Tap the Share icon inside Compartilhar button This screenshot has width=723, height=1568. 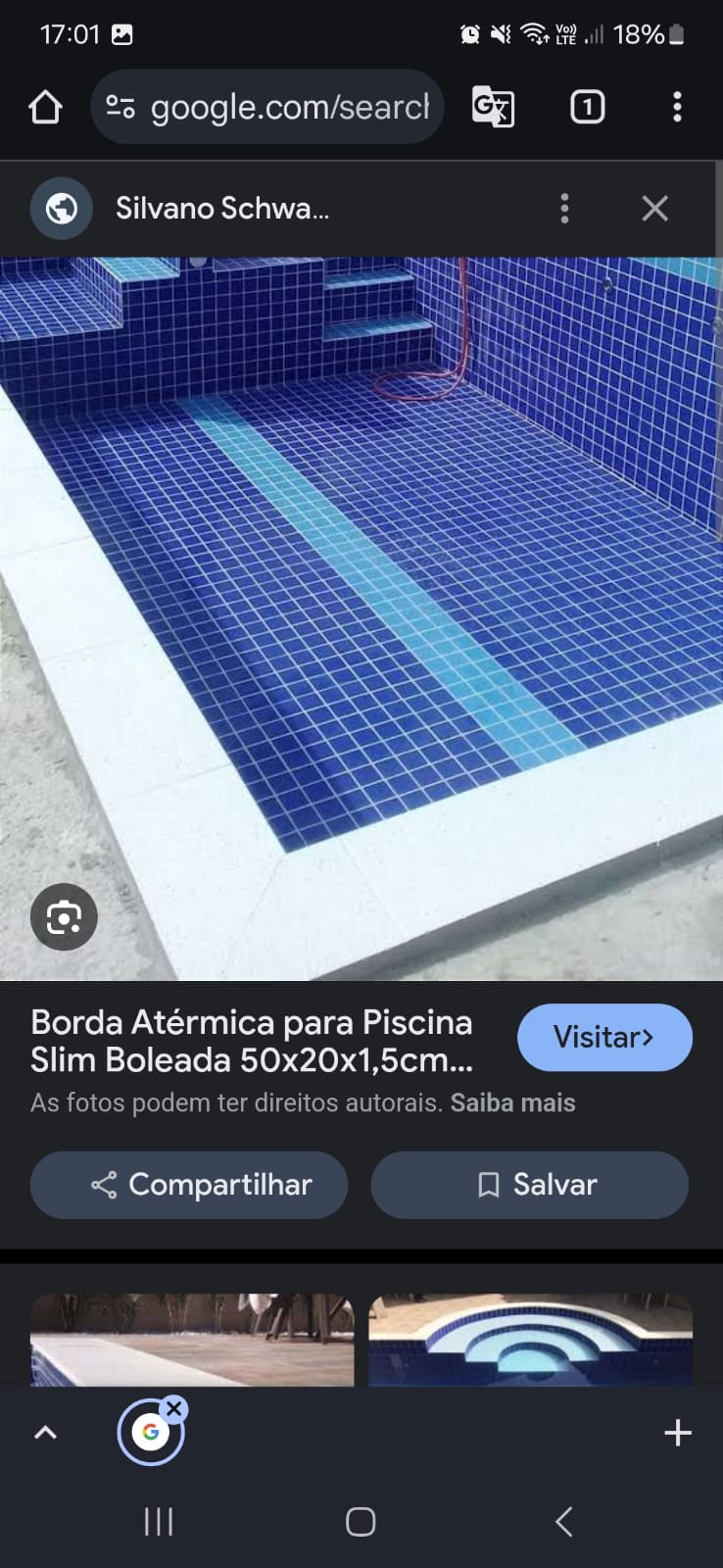[x=105, y=1185]
